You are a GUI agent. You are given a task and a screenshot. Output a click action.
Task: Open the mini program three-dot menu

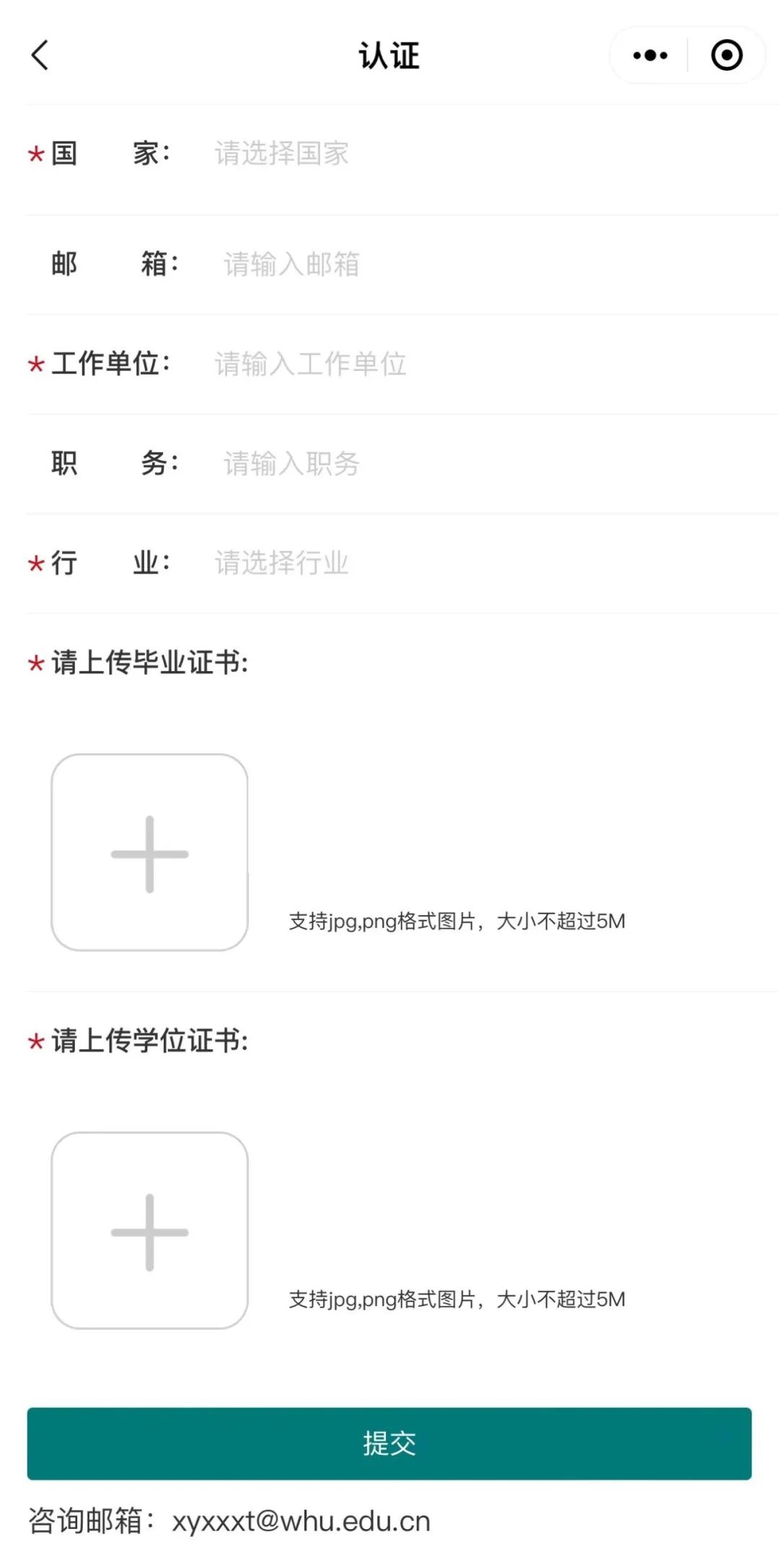tap(650, 56)
